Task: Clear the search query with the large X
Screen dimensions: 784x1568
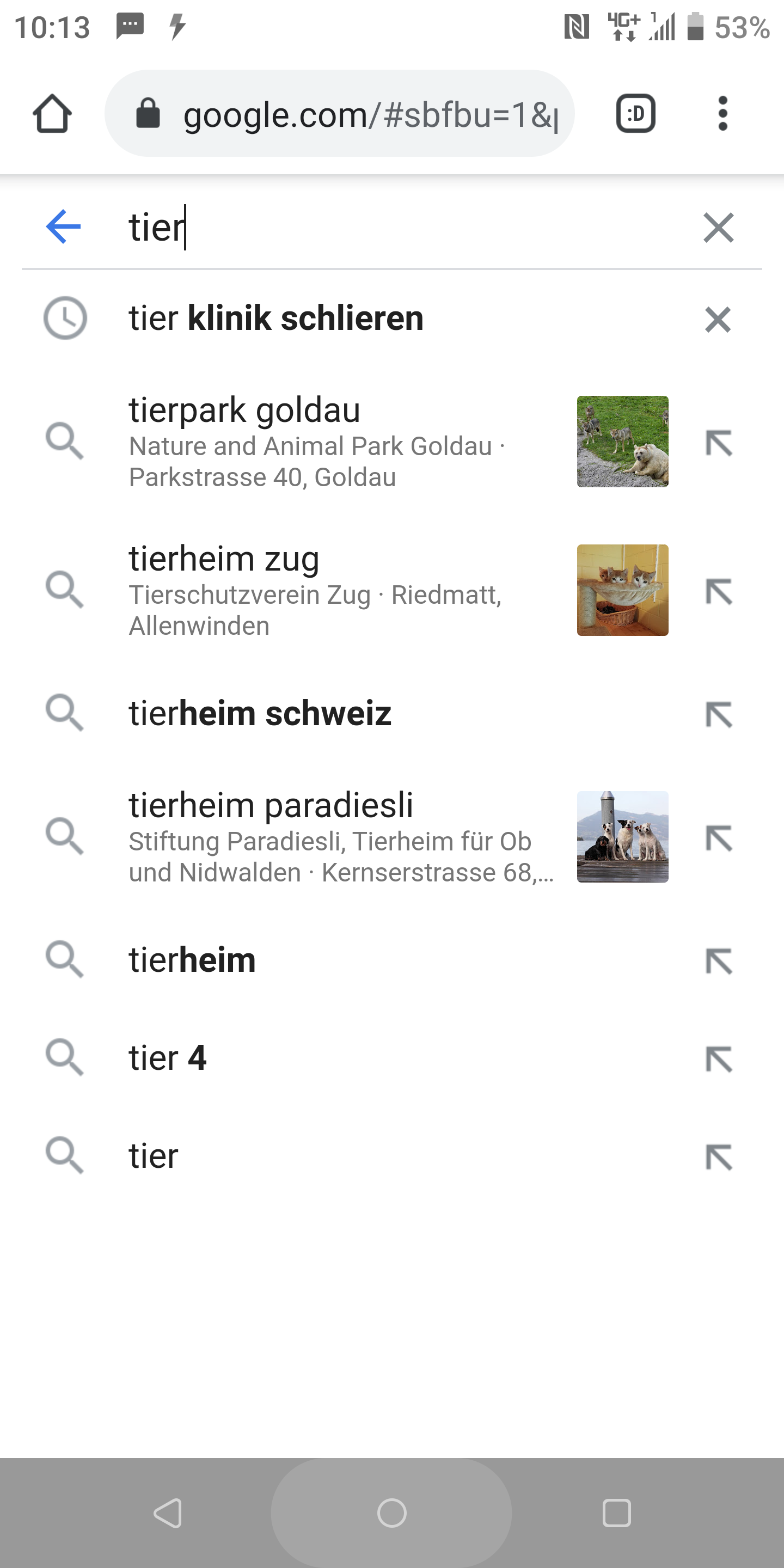Action: point(718,227)
